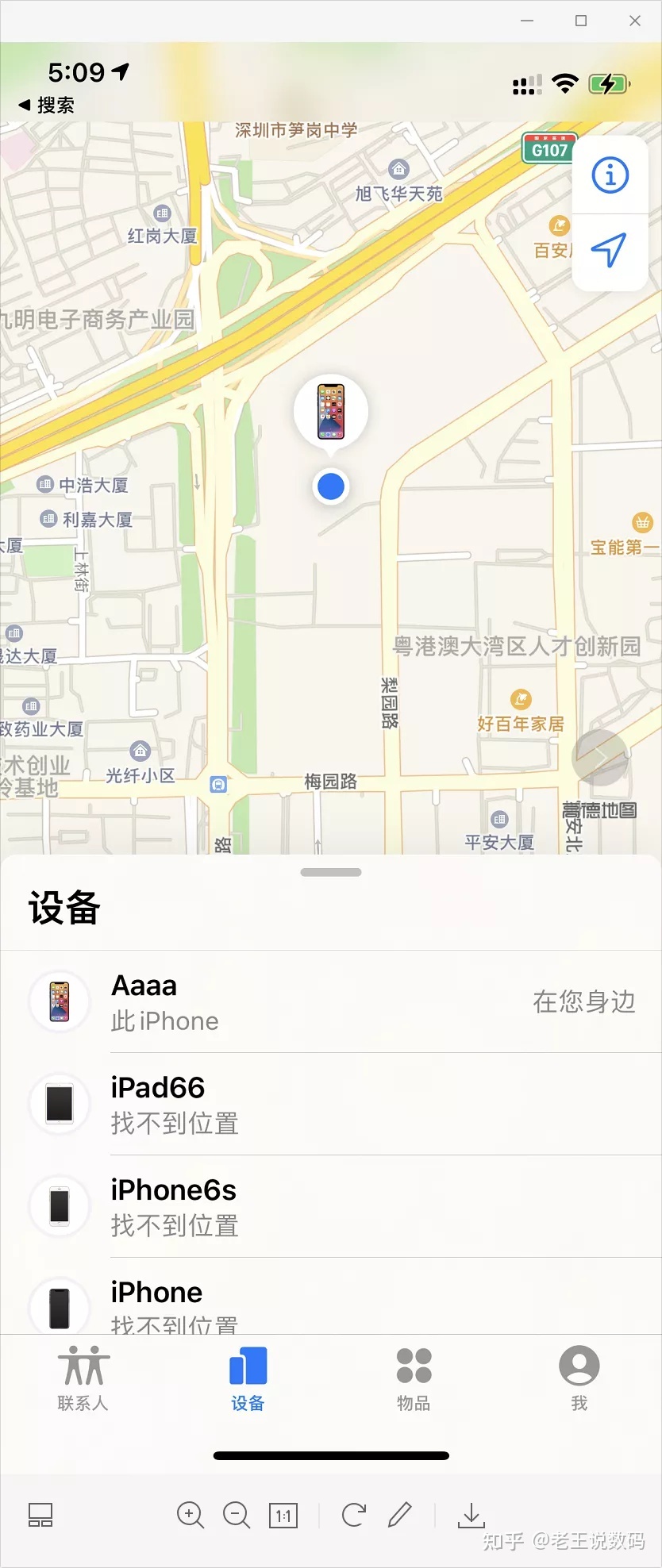Viewport: 662px width, 1568px height.
Task: Open the iPad66 device row
Action: click(x=331, y=1104)
